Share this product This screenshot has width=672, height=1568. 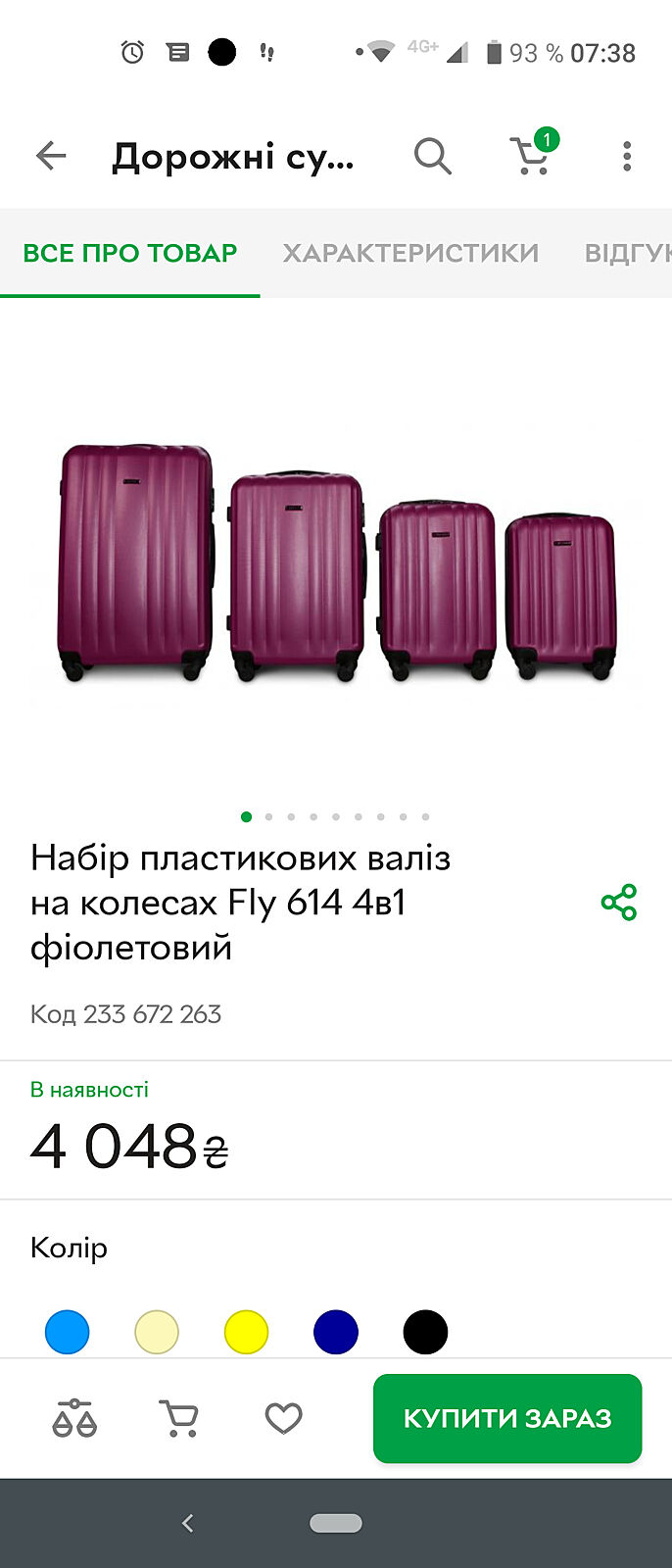(619, 903)
